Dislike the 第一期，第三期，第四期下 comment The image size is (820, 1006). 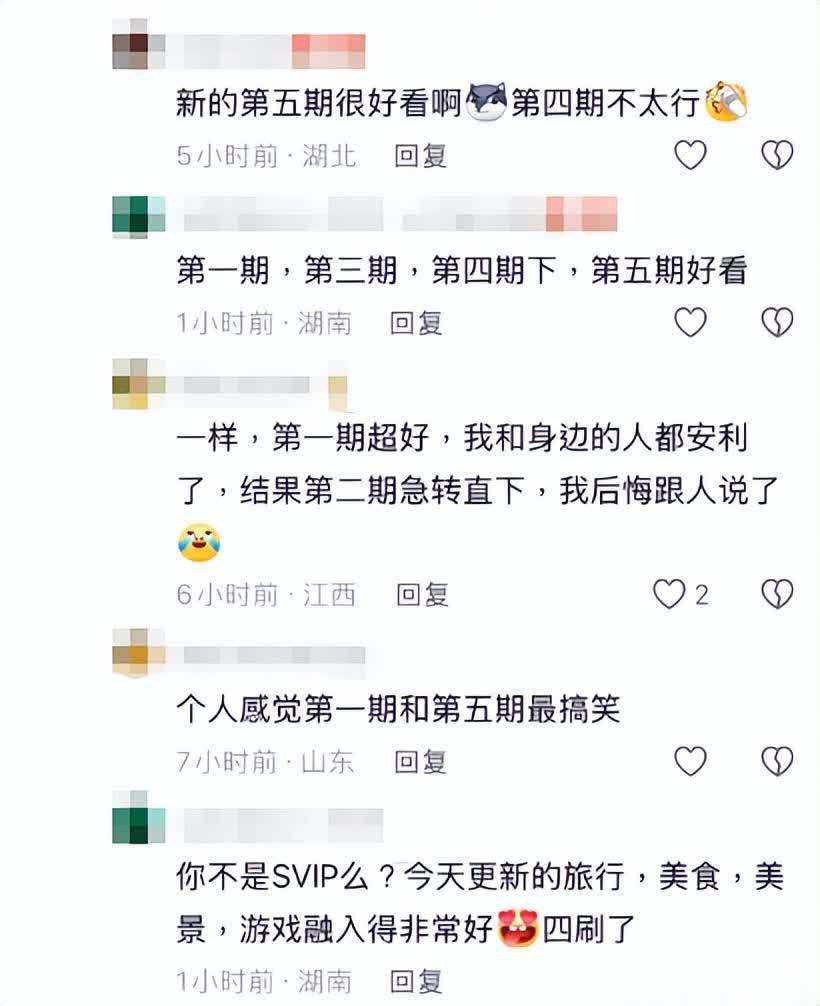[x=777, y=322]
